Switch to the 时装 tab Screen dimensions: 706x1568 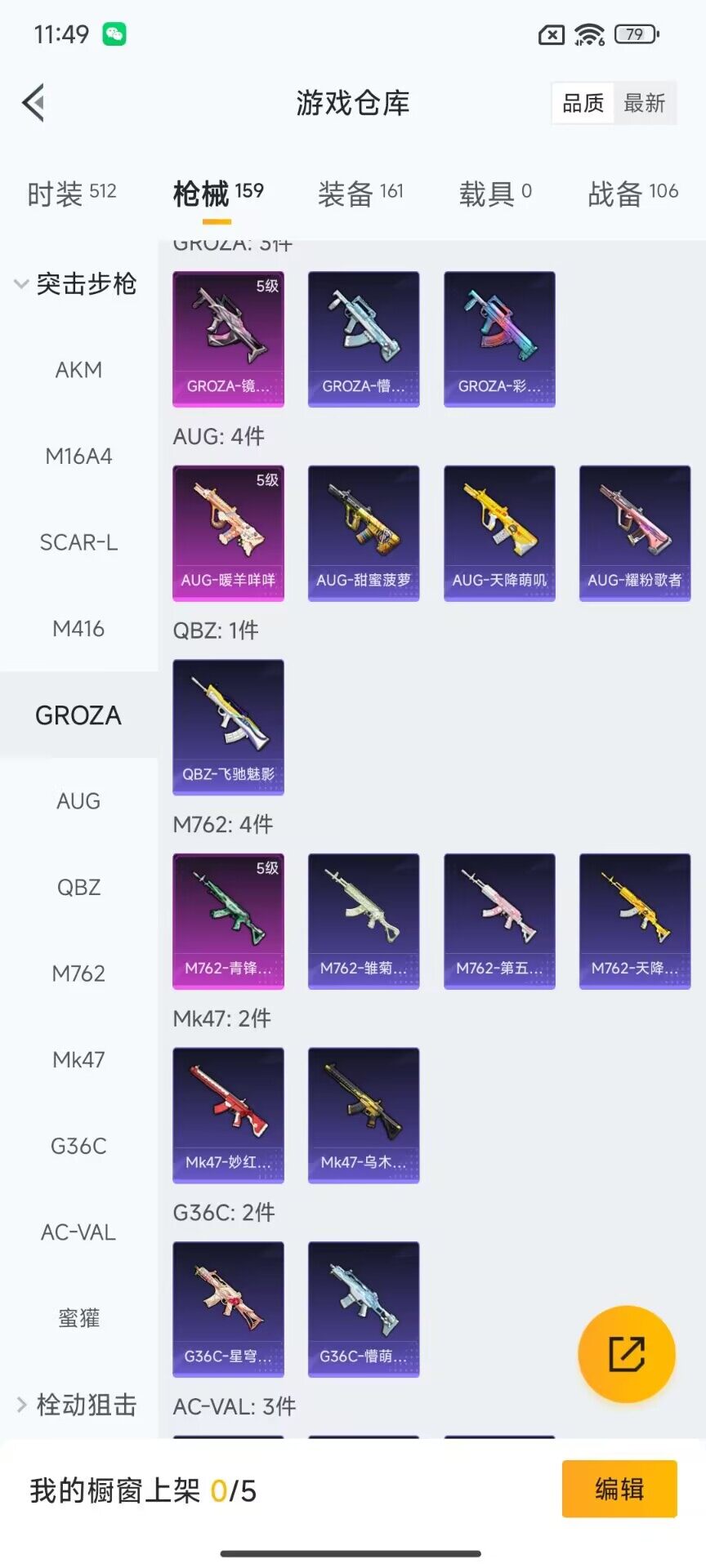point(72,194)
